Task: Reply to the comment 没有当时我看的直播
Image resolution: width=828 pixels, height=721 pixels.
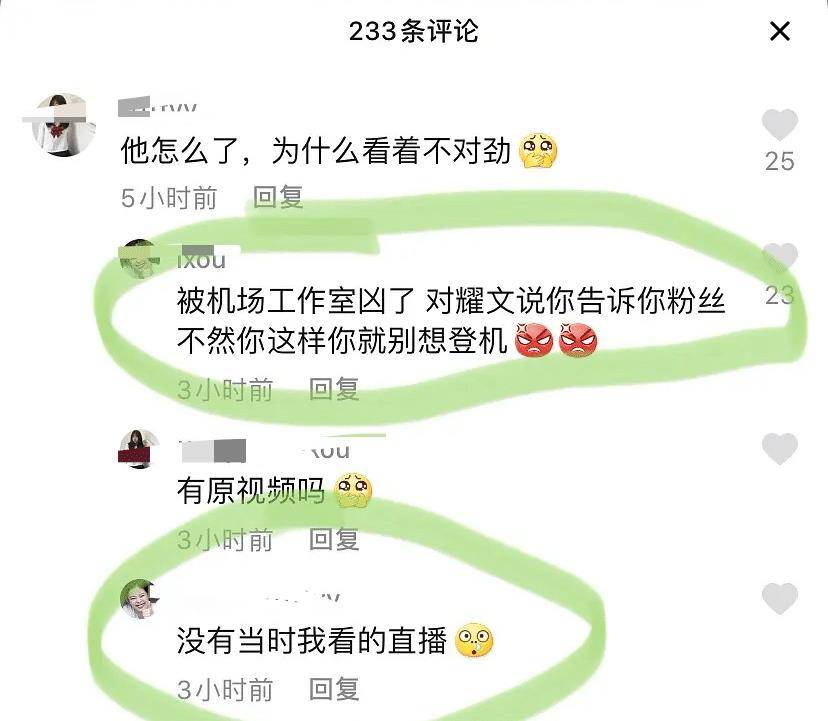Action: (334, 689)
